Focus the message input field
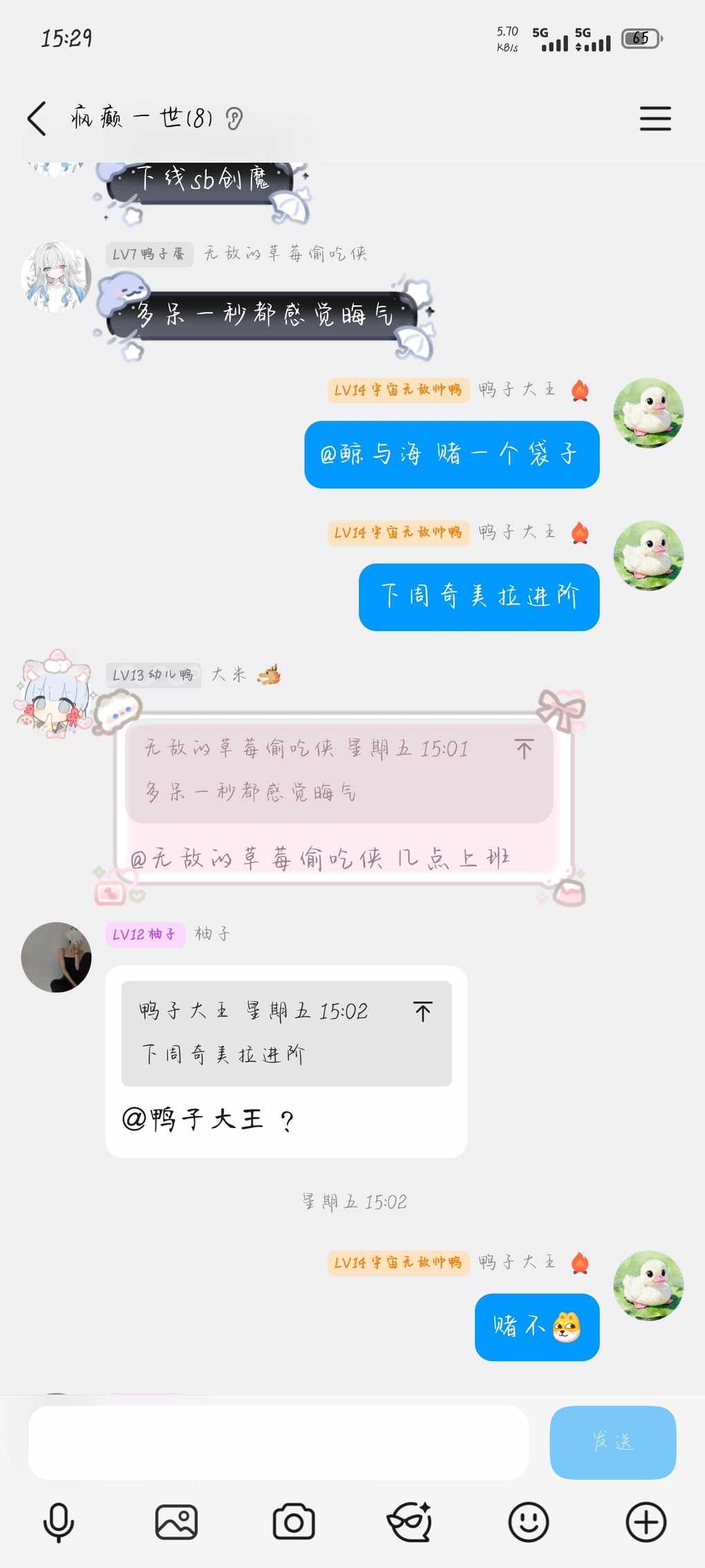Screen dimensions: 705x1568 [x=278, y=1441]
